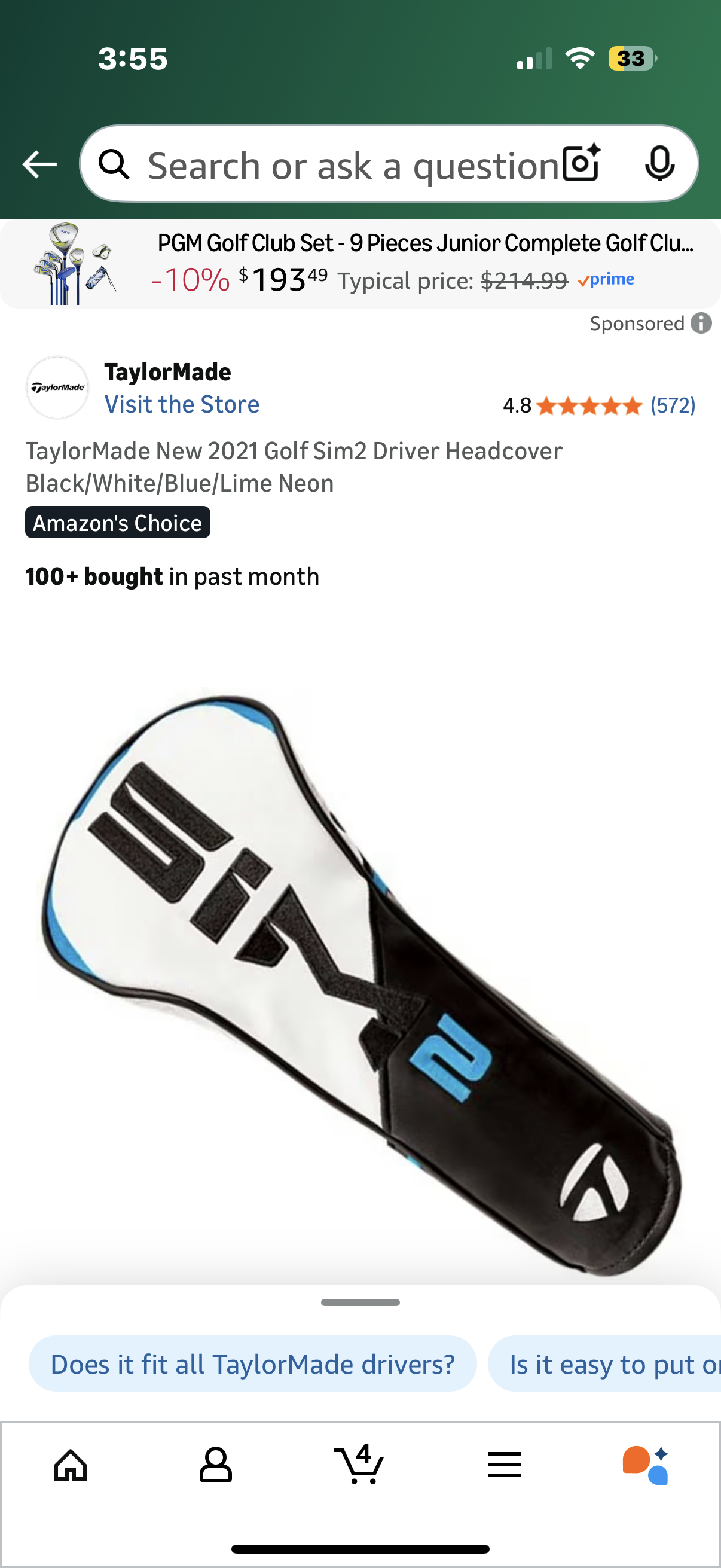The width and height of the screenshot is (721, 1568).
Task: Open the cart with 4 items
Action: [x=359, y=1465]
